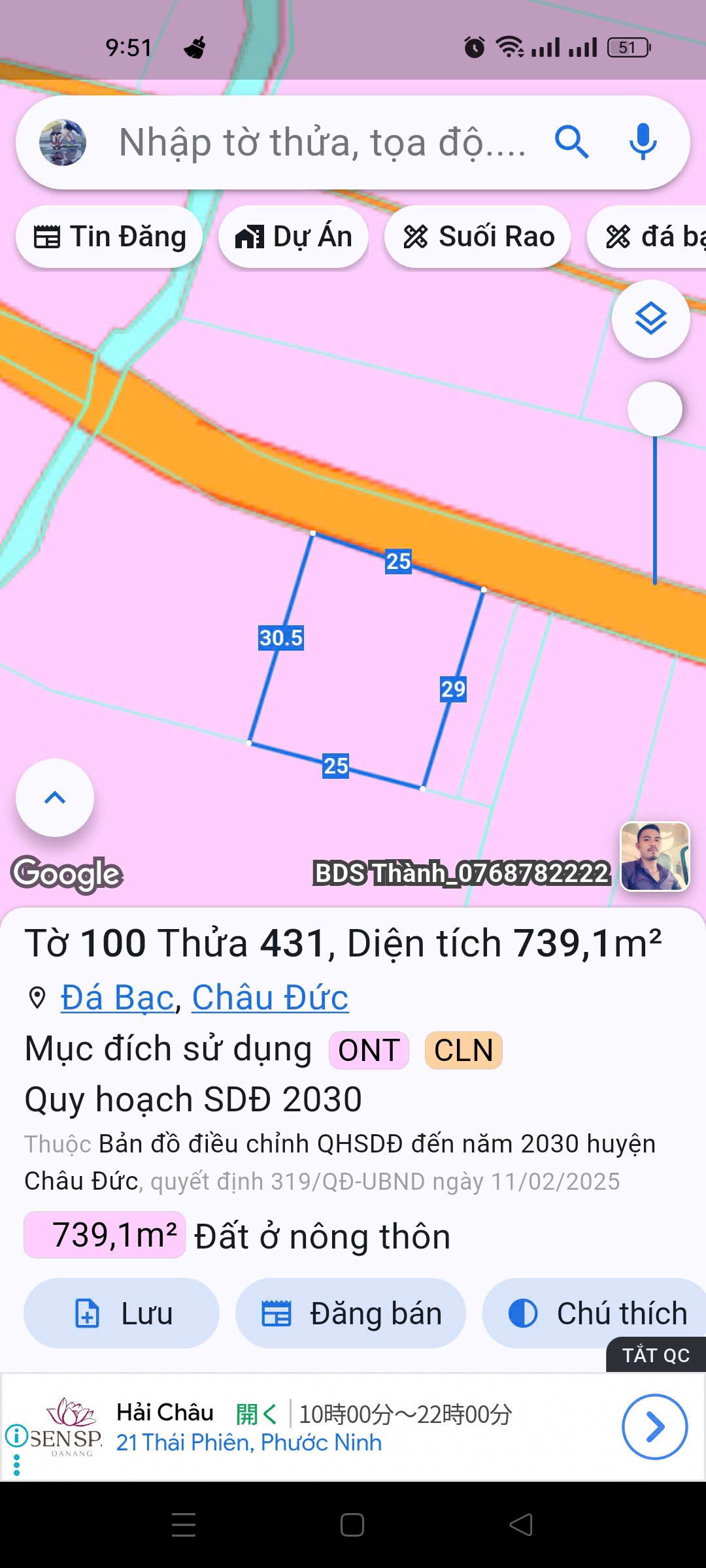Toggle the 739,1m² Đất ở nông thôn badge
706x1568 pixels.
(106, 1235)
